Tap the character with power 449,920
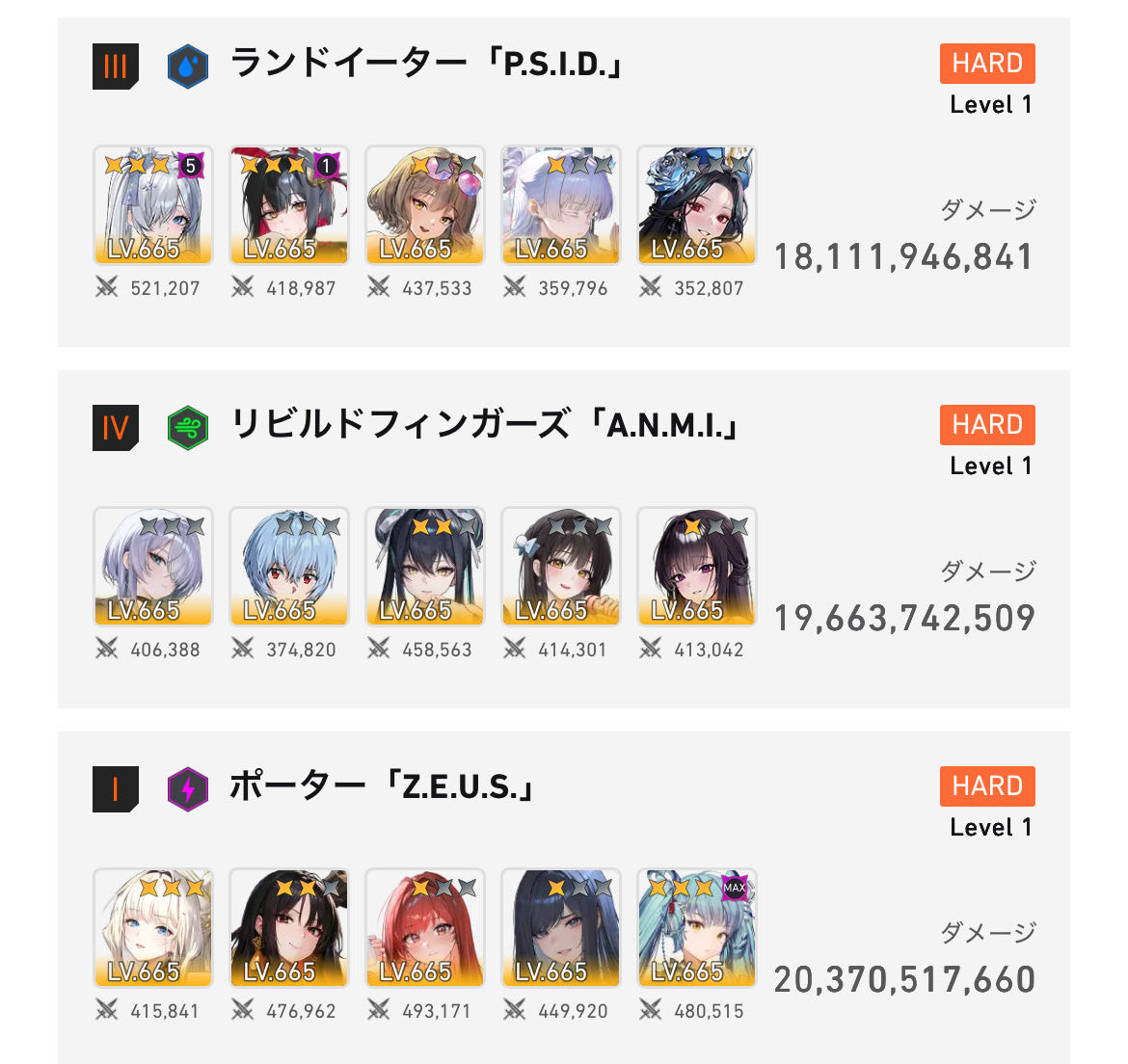This screenshot has height=1064, width=1128. pyautogui.click(x=561, y=928)
